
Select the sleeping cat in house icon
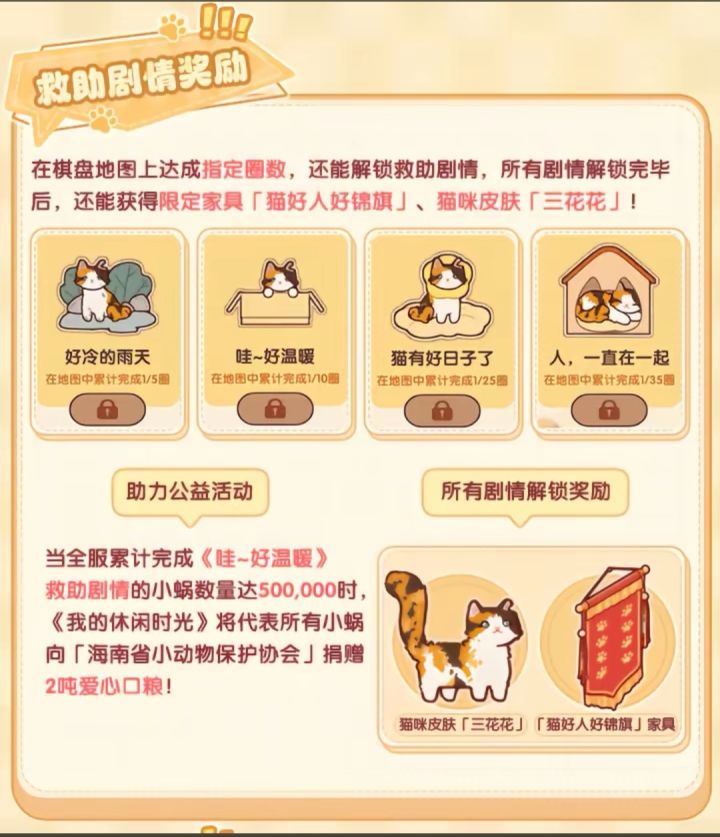[x=606, y=292]
